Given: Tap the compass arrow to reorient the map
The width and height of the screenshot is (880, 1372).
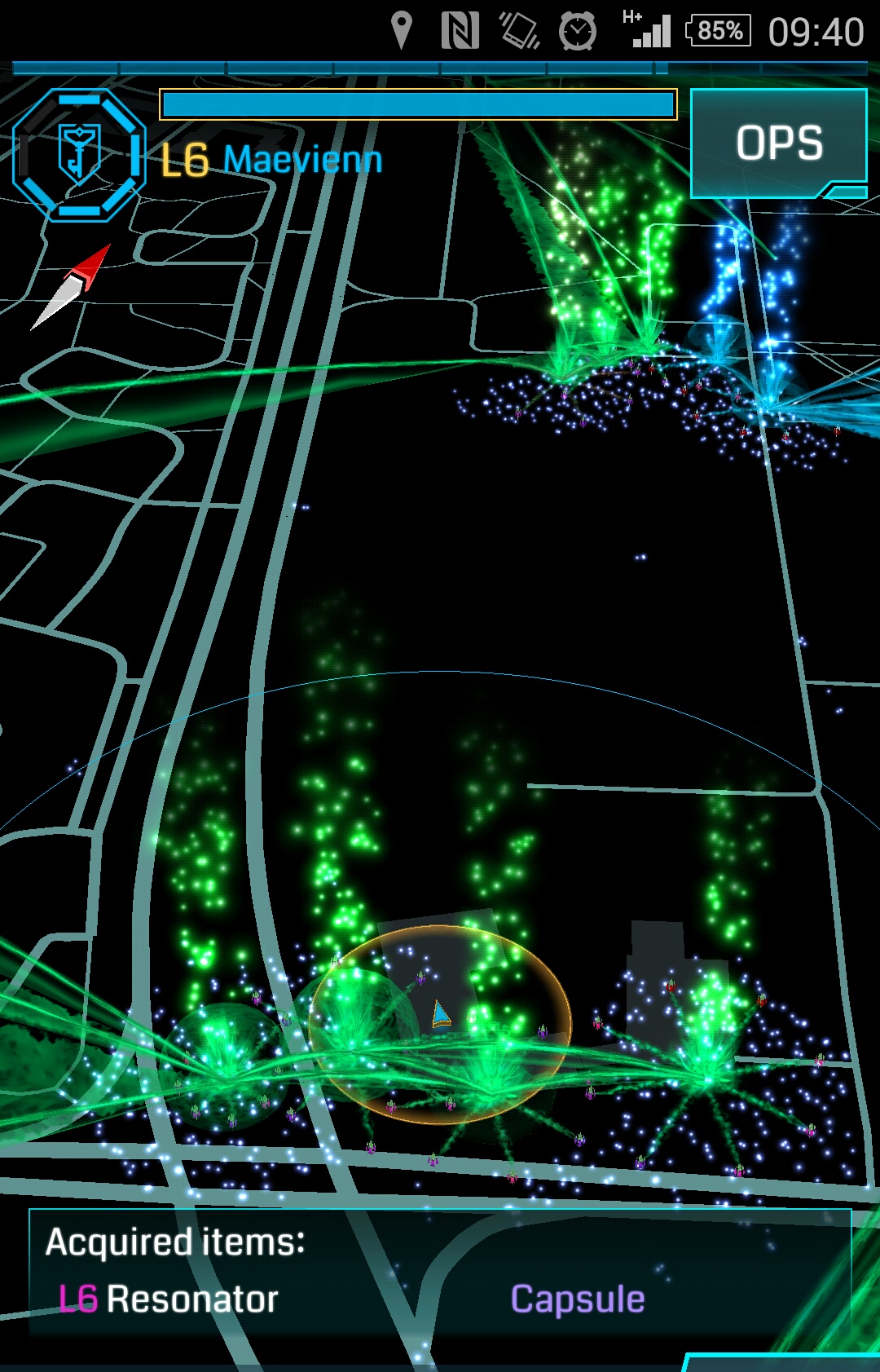Looking at the screenshot, I should [72, 286].
